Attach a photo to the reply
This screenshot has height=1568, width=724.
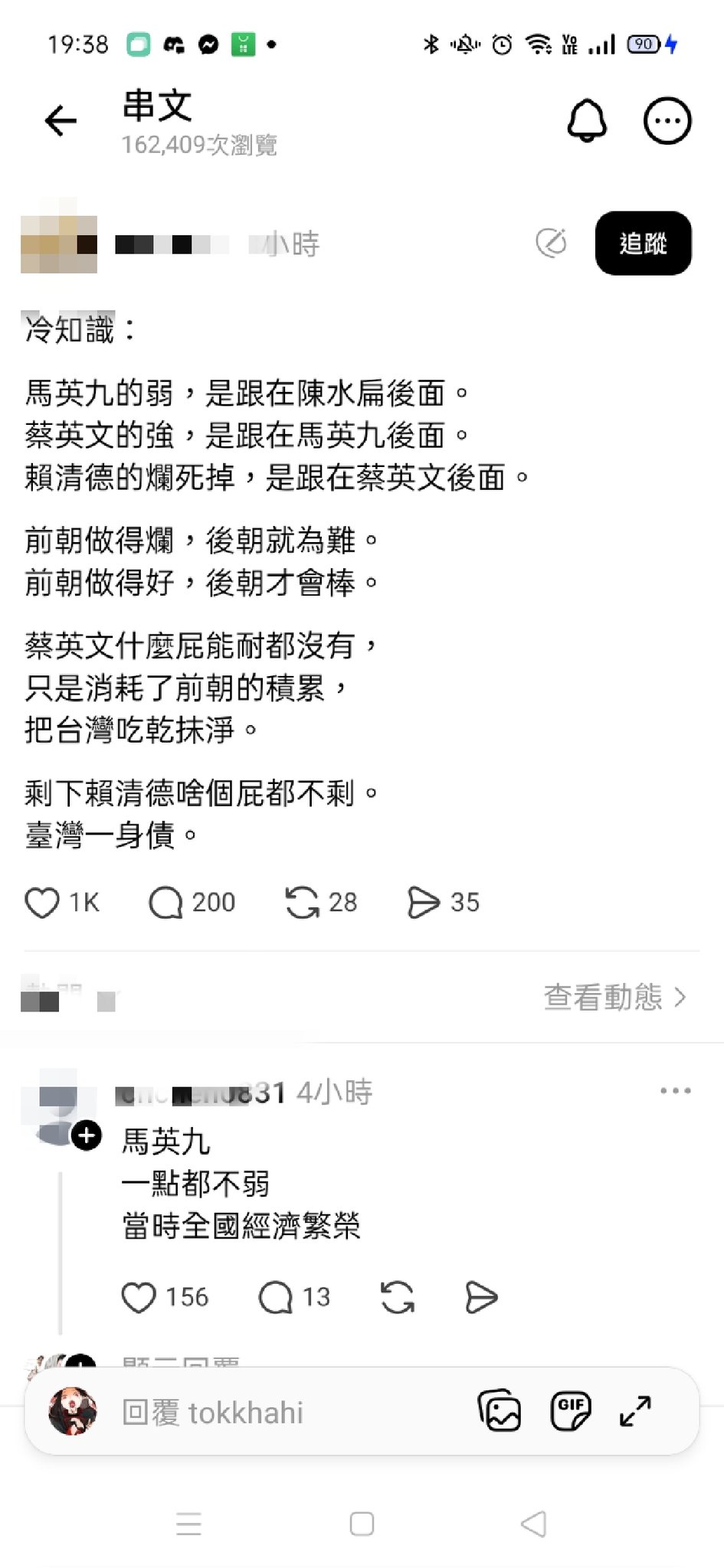click(x=500, y=1411)
